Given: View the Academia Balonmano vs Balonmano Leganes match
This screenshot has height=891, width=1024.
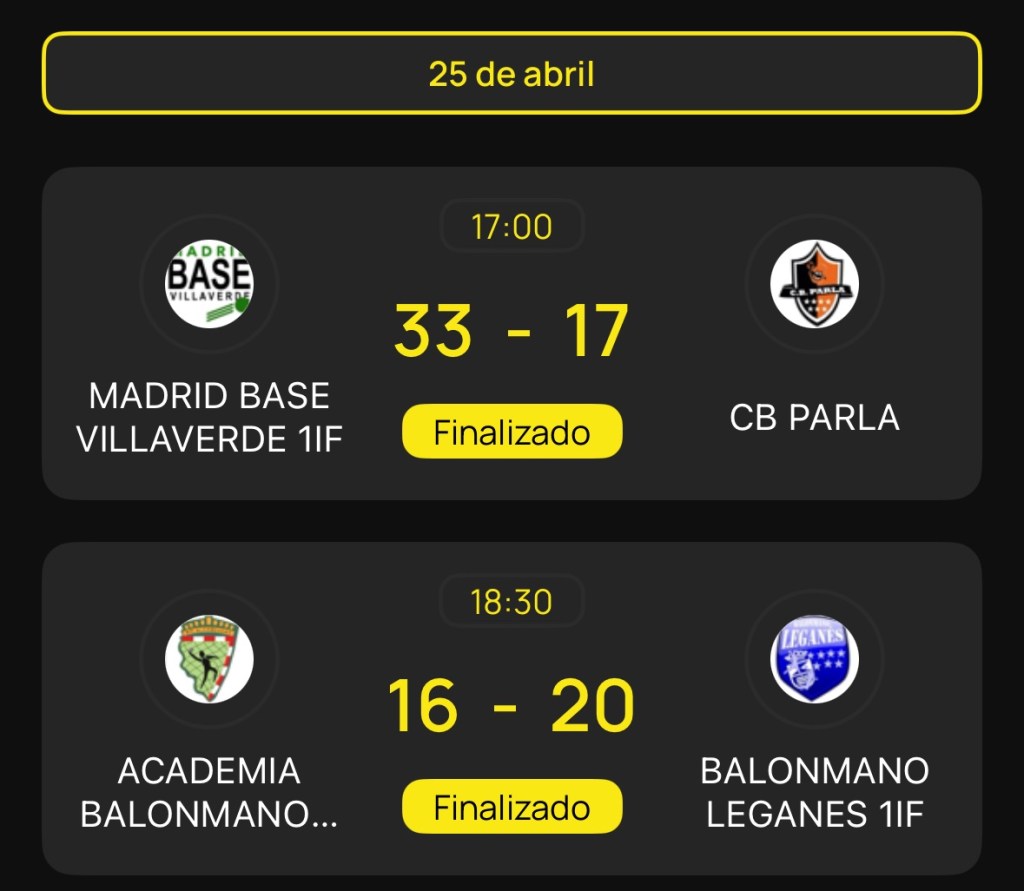Looking at the screenshot, I should click(511, 708).
